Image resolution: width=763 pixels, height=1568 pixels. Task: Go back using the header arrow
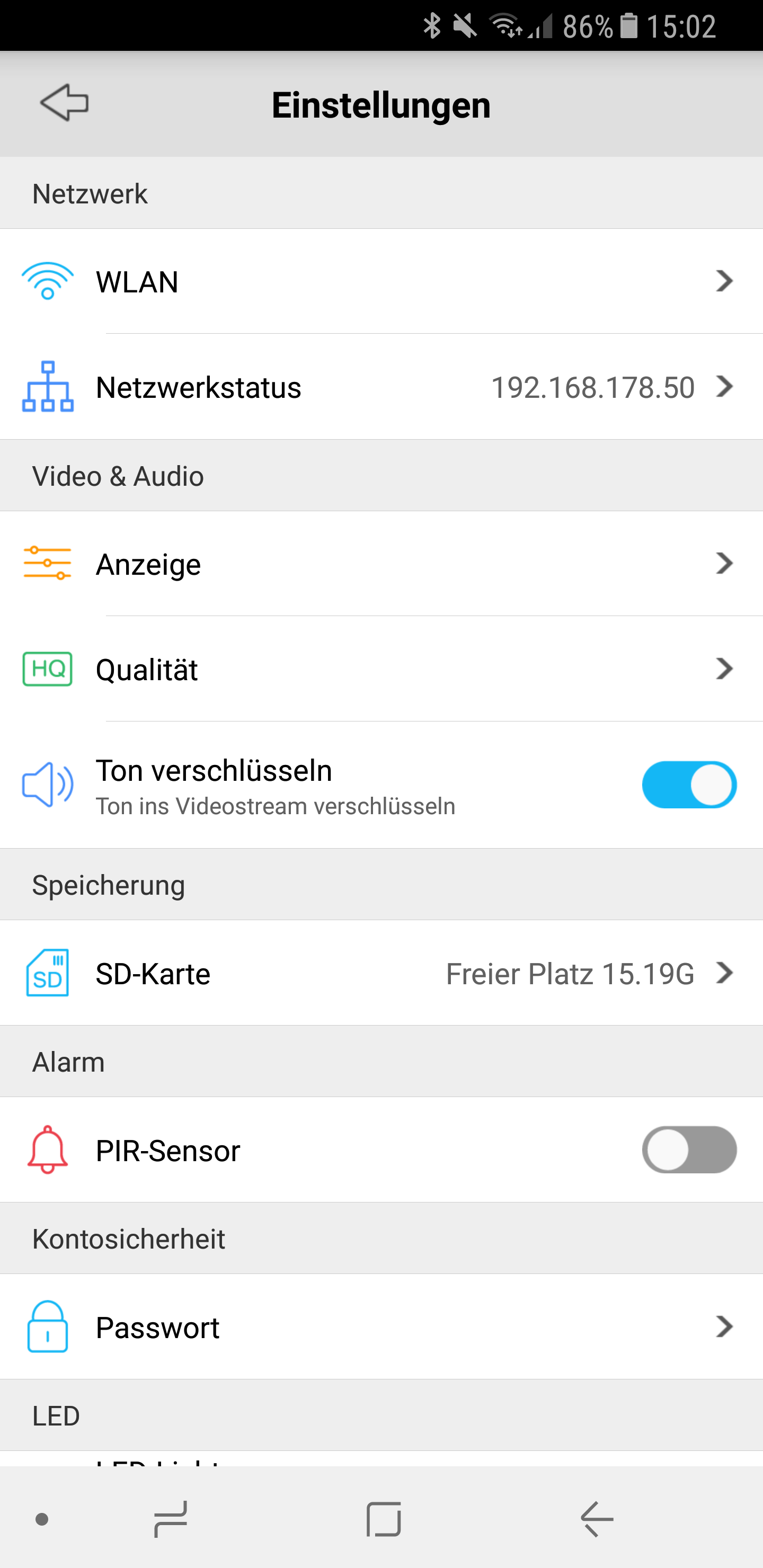(x=65, y=103)
